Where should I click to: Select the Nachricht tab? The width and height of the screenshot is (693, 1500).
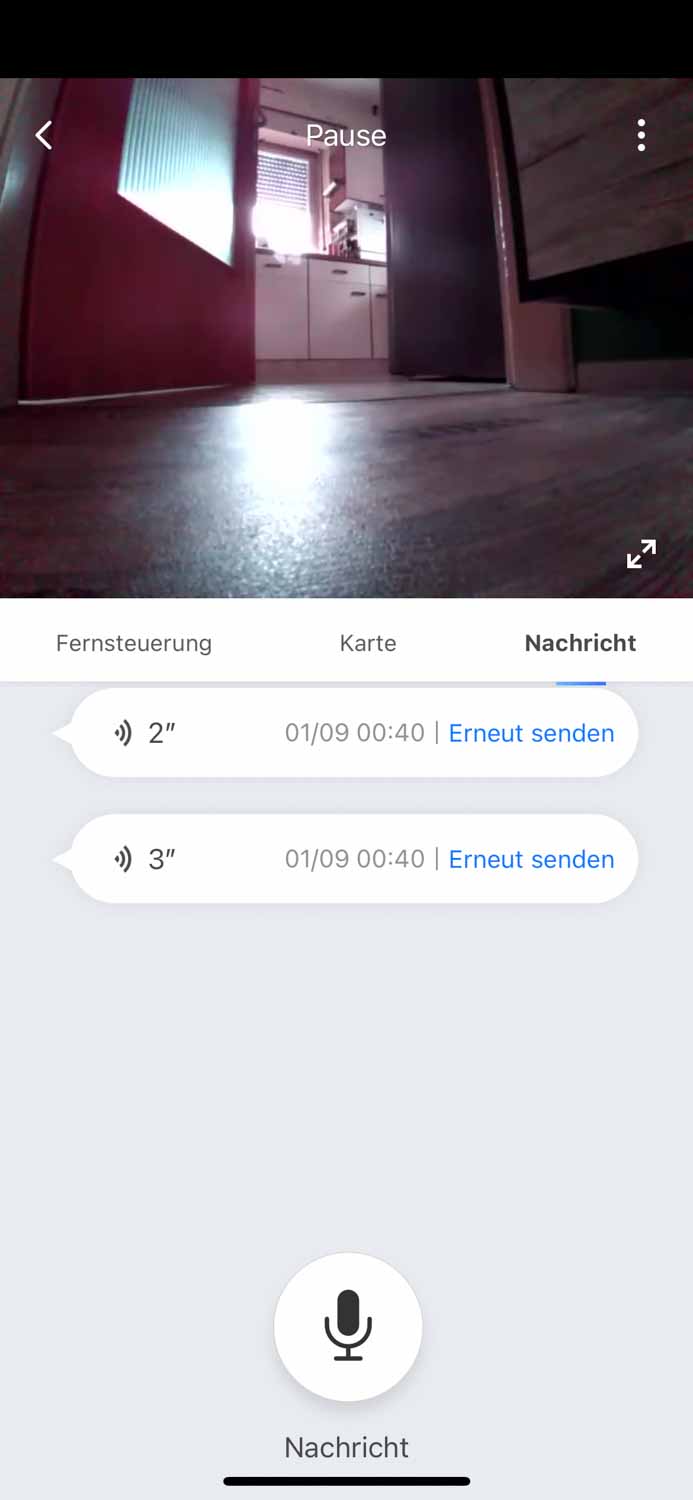(580, 643)
